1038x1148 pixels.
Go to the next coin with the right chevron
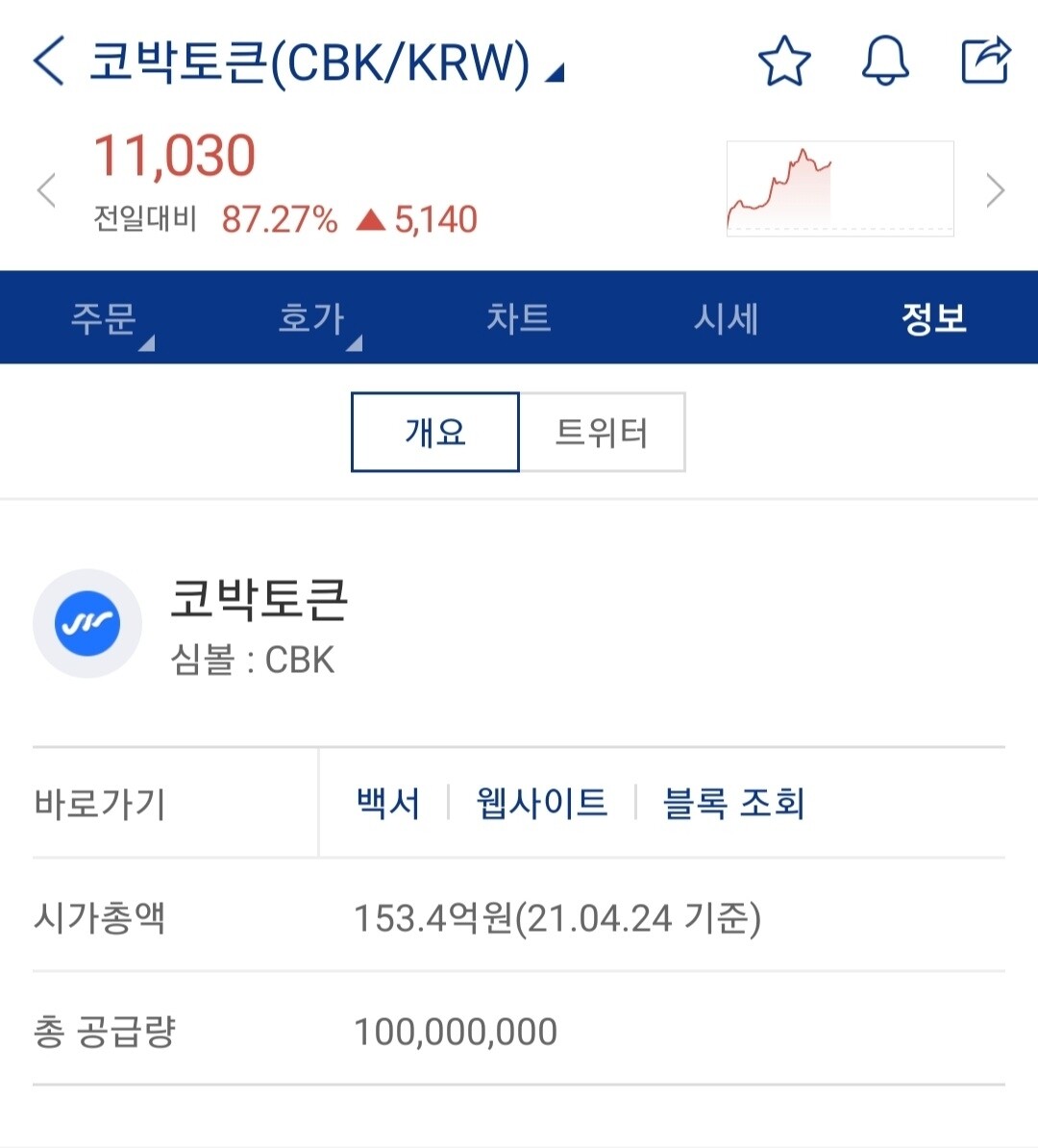[x=994, y=189]
